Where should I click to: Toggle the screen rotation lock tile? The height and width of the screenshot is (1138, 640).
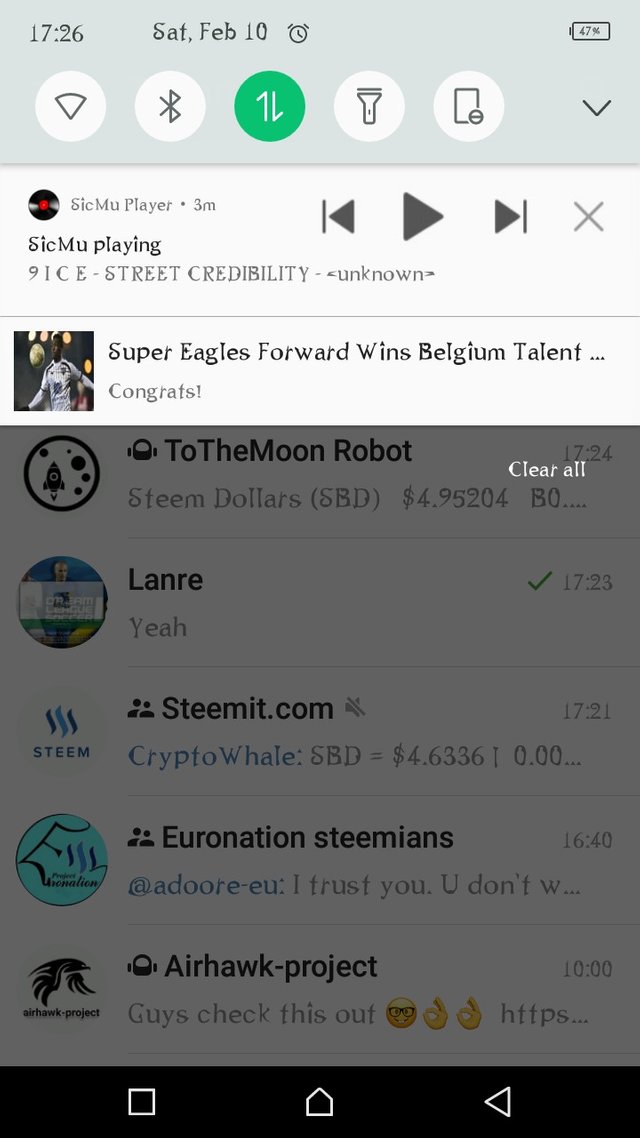[468, 106]
